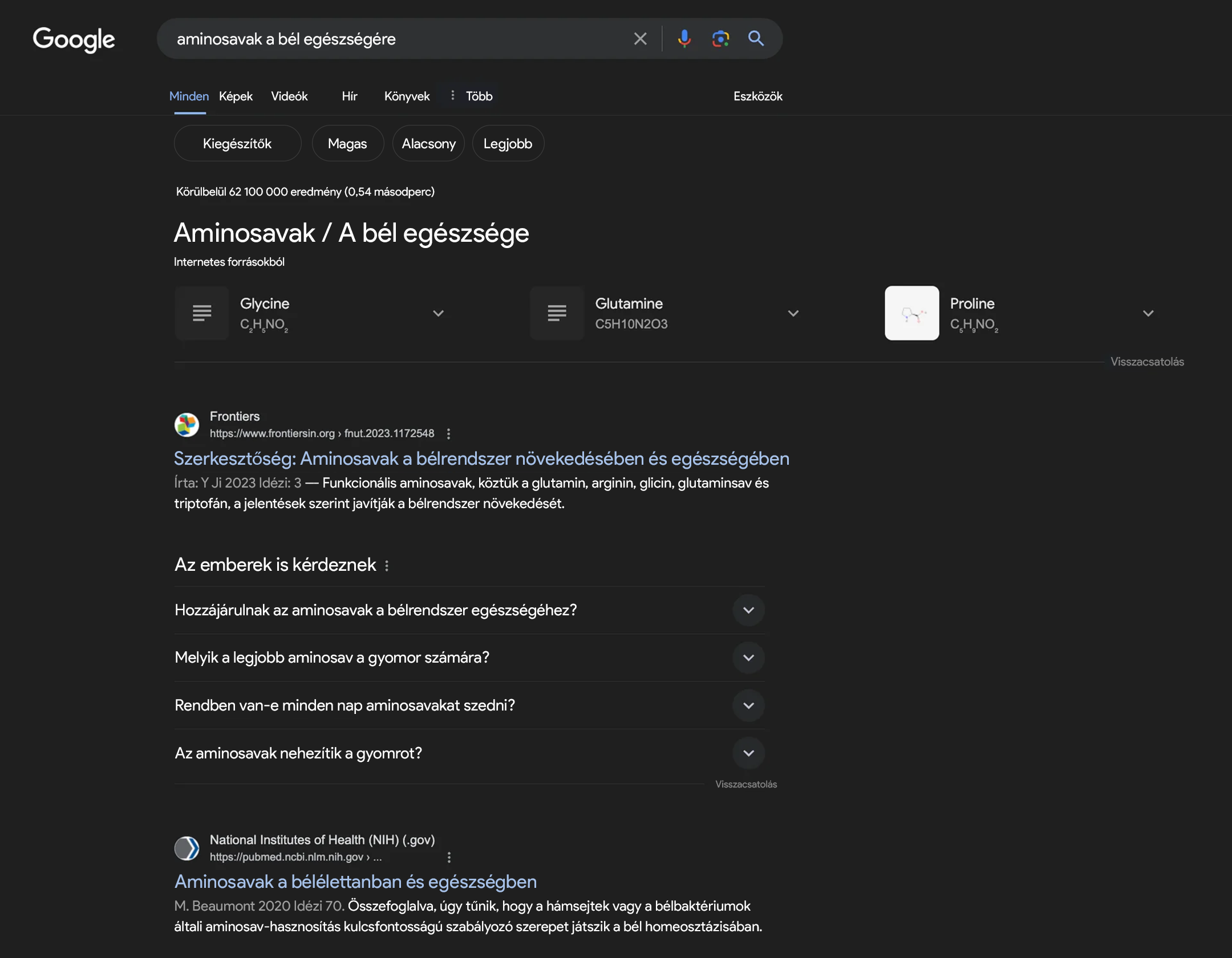Open options menu next to the Frontiers URL
Image resolution: width=1232 pixels, height=958 pixels.
coord(449,434)
